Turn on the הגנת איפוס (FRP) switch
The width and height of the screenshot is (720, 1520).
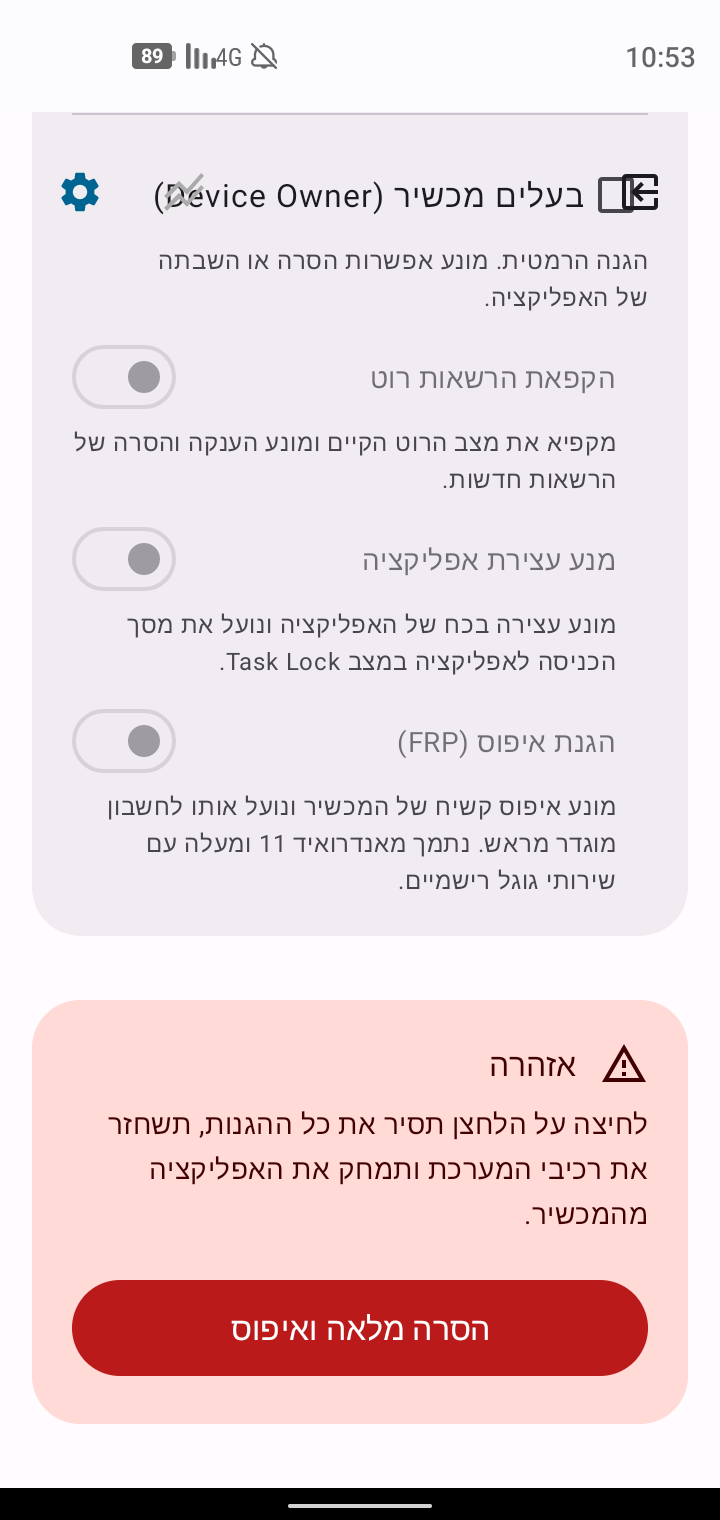tap(124, 741)
